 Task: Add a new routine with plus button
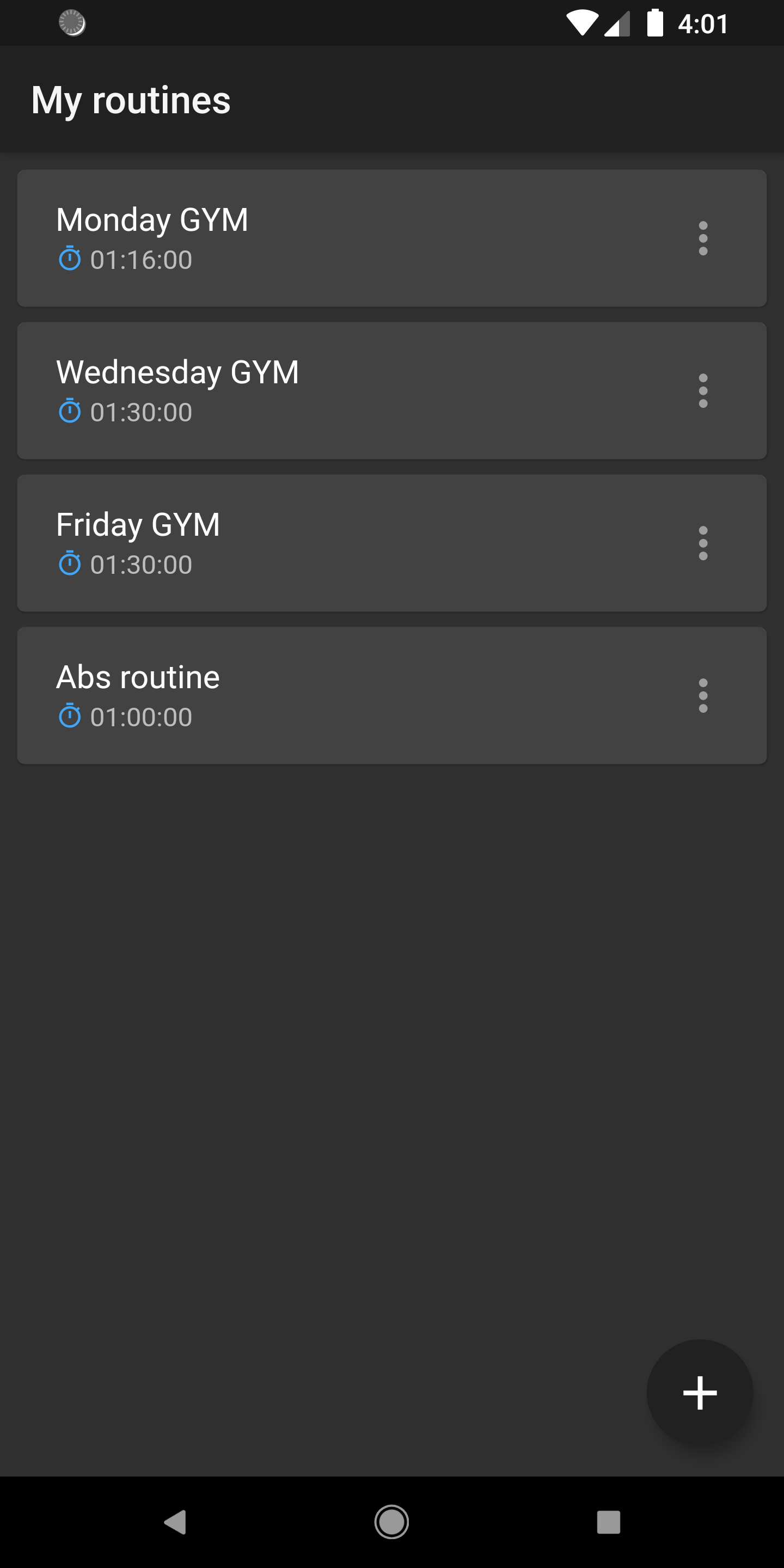click(x=700, y=1393)
